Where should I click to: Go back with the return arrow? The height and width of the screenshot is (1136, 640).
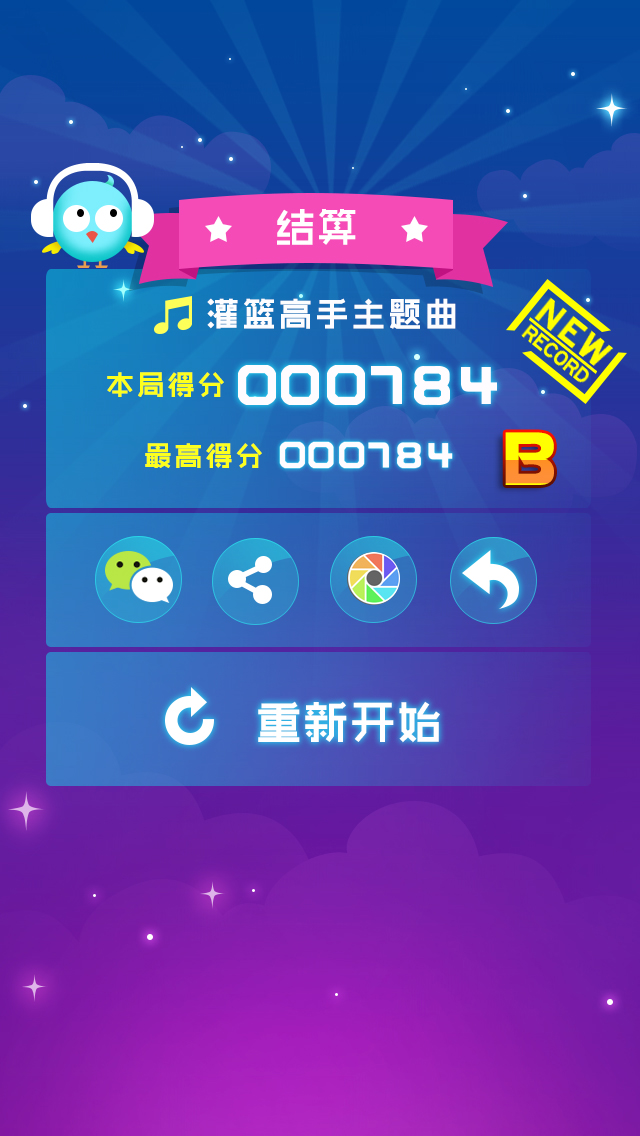(x=493, y=580)
